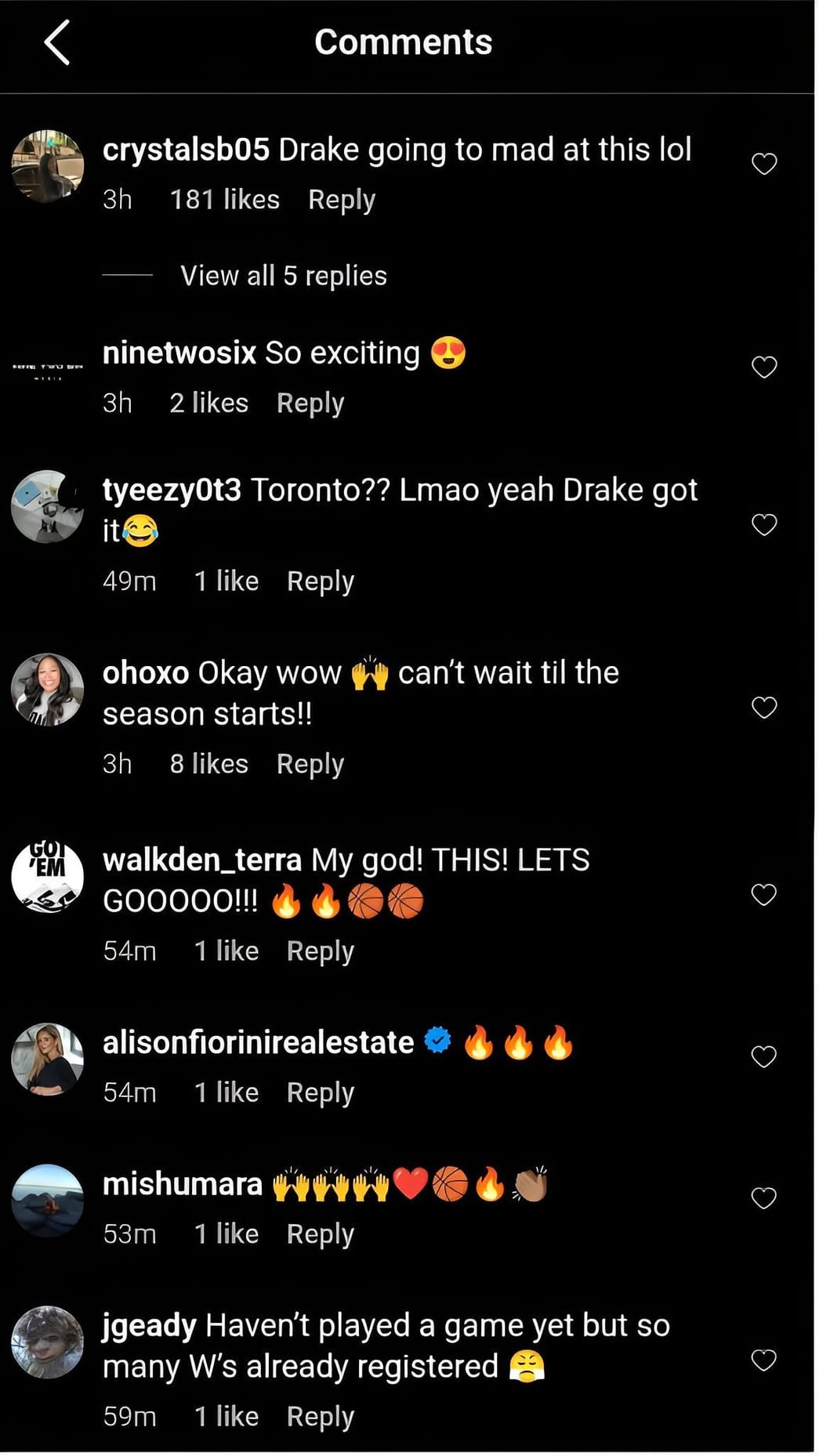The height and width of the screenshot is (1456, 819).
Task: Expand all 5 replies under crystalsb05
Action: [282, 275]
